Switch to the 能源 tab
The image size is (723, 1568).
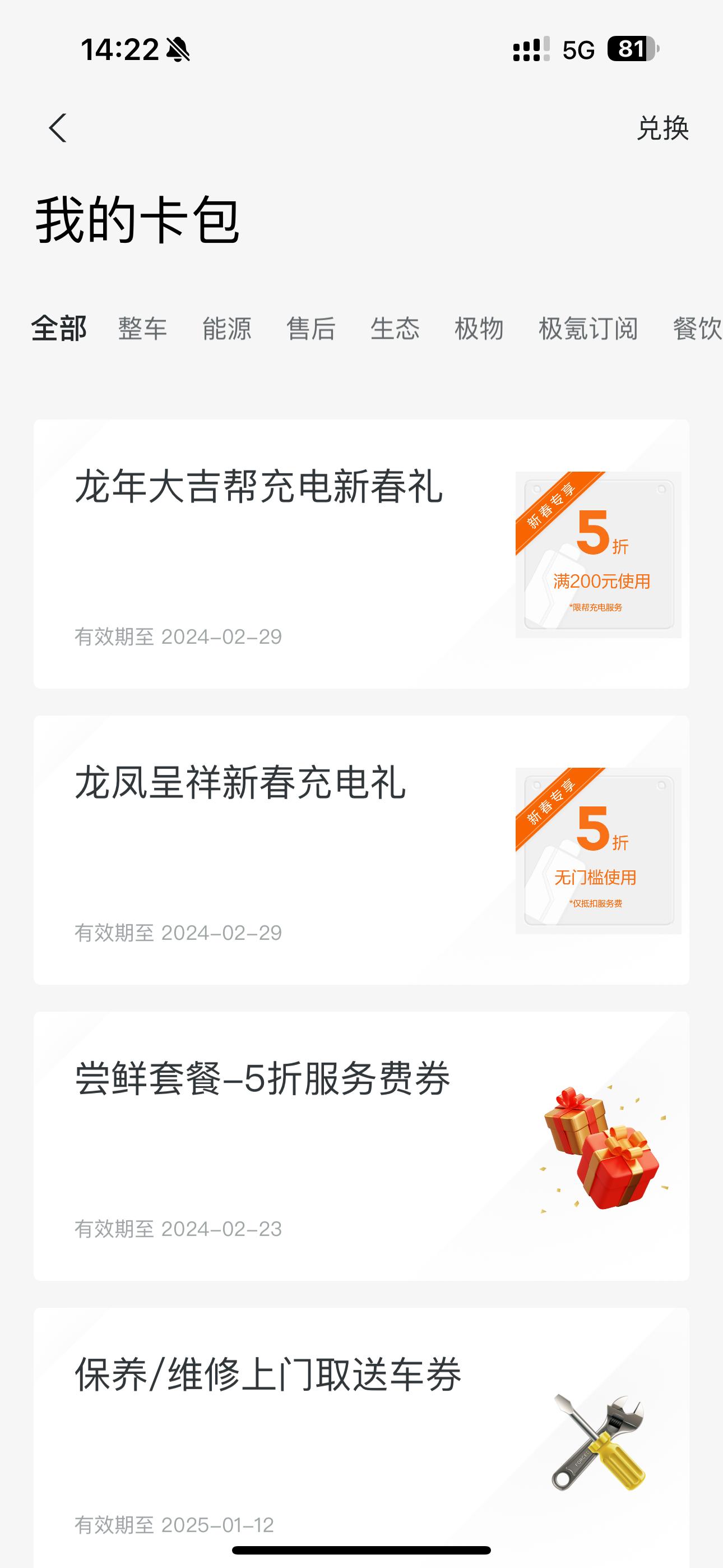point(226,329)
